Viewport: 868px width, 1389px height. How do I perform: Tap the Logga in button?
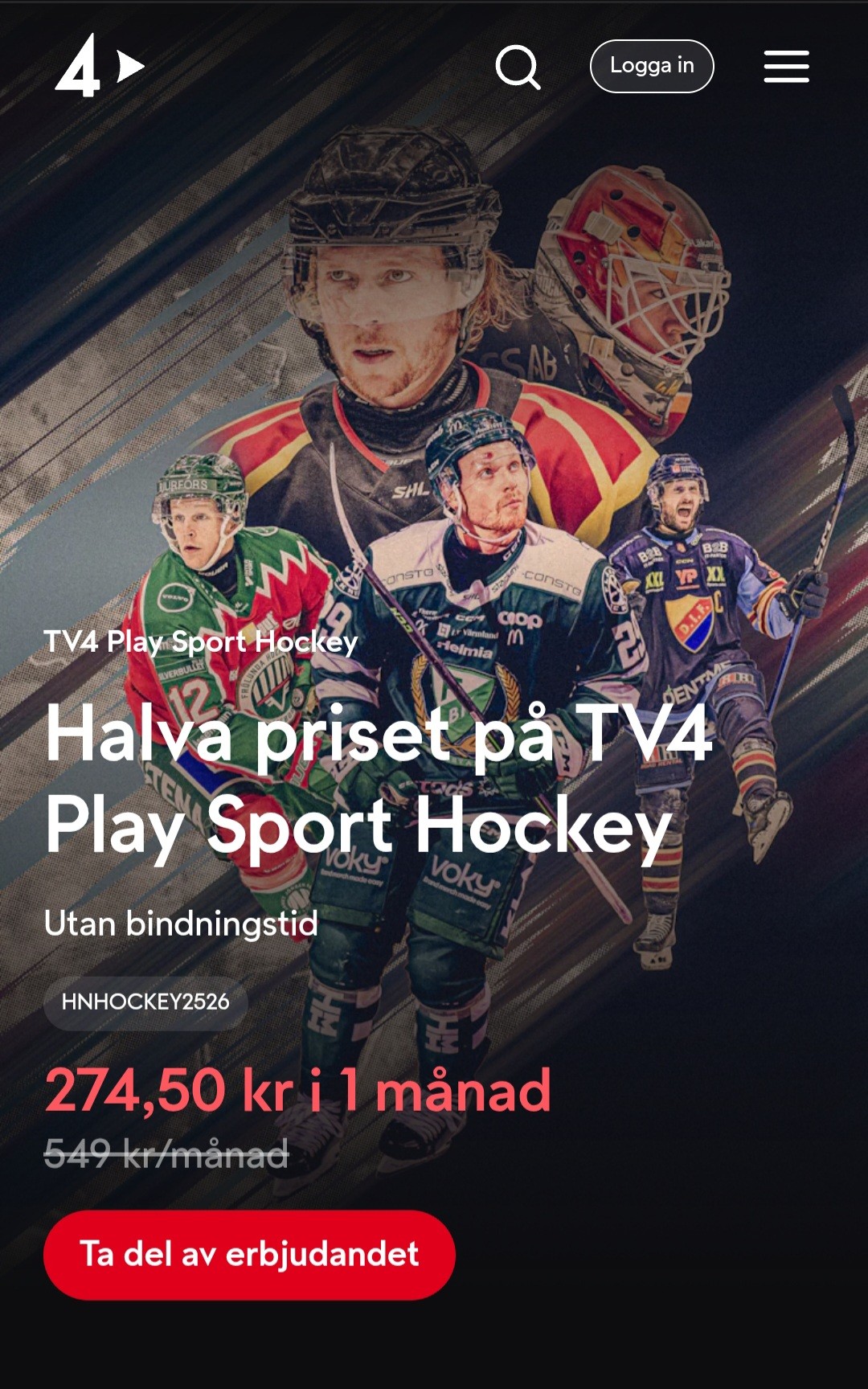[652, 66]
